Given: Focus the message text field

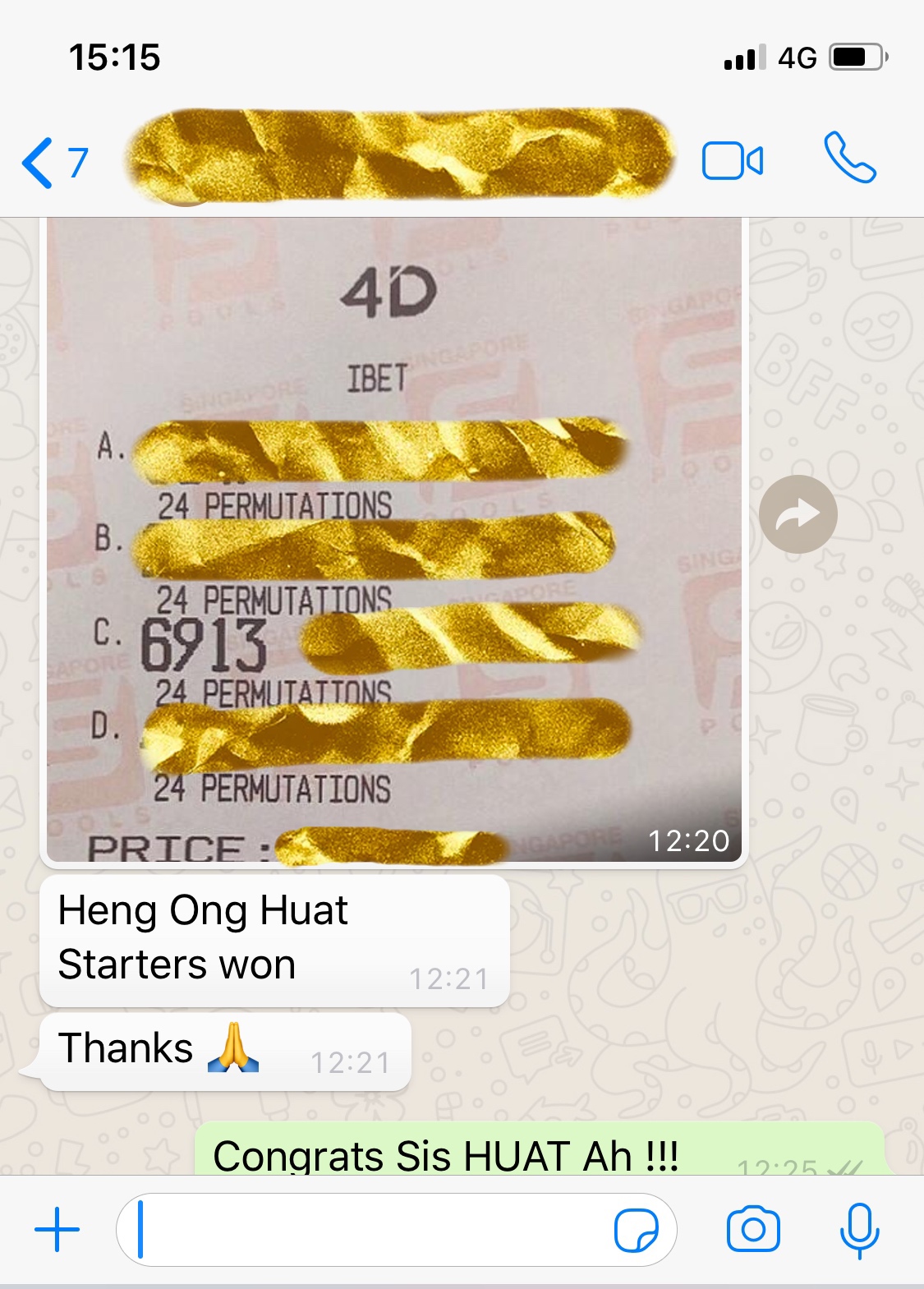Looking at the screenshot, I should (x=370, y=1230).
